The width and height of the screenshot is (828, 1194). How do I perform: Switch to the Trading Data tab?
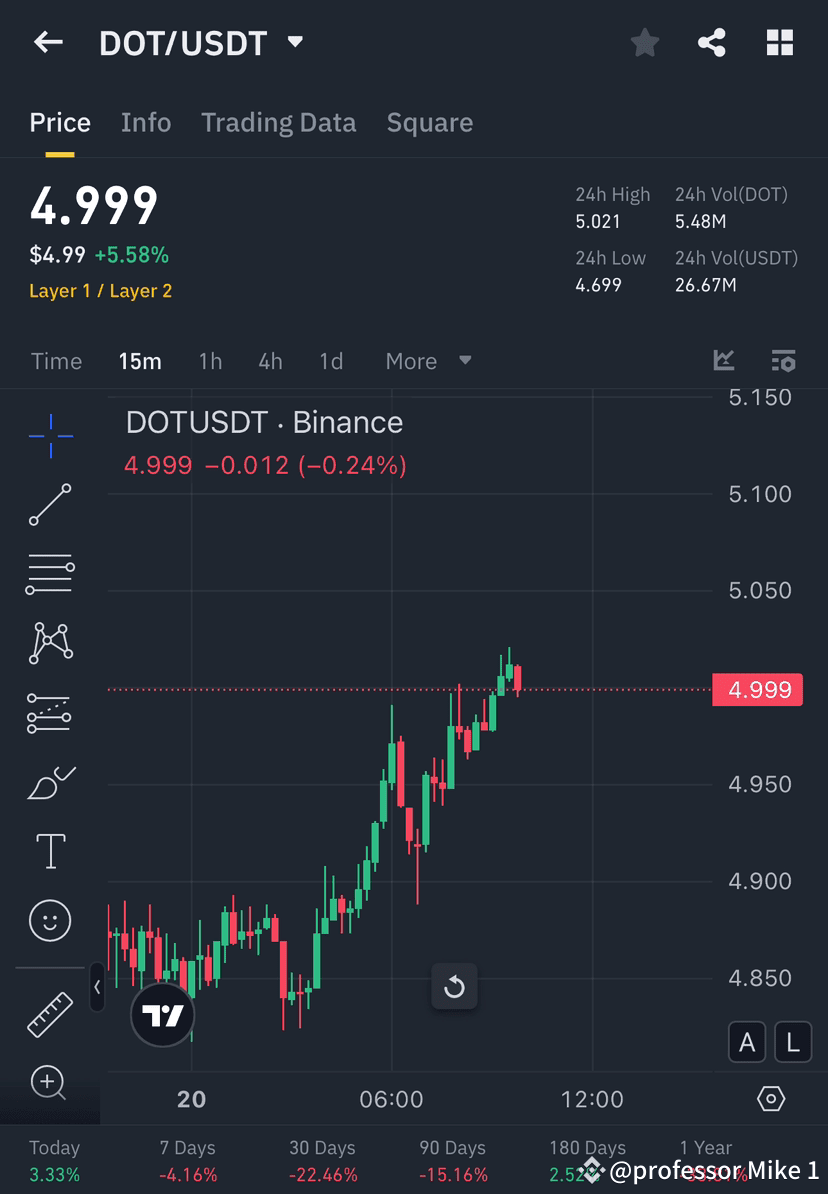pos(279,122)
